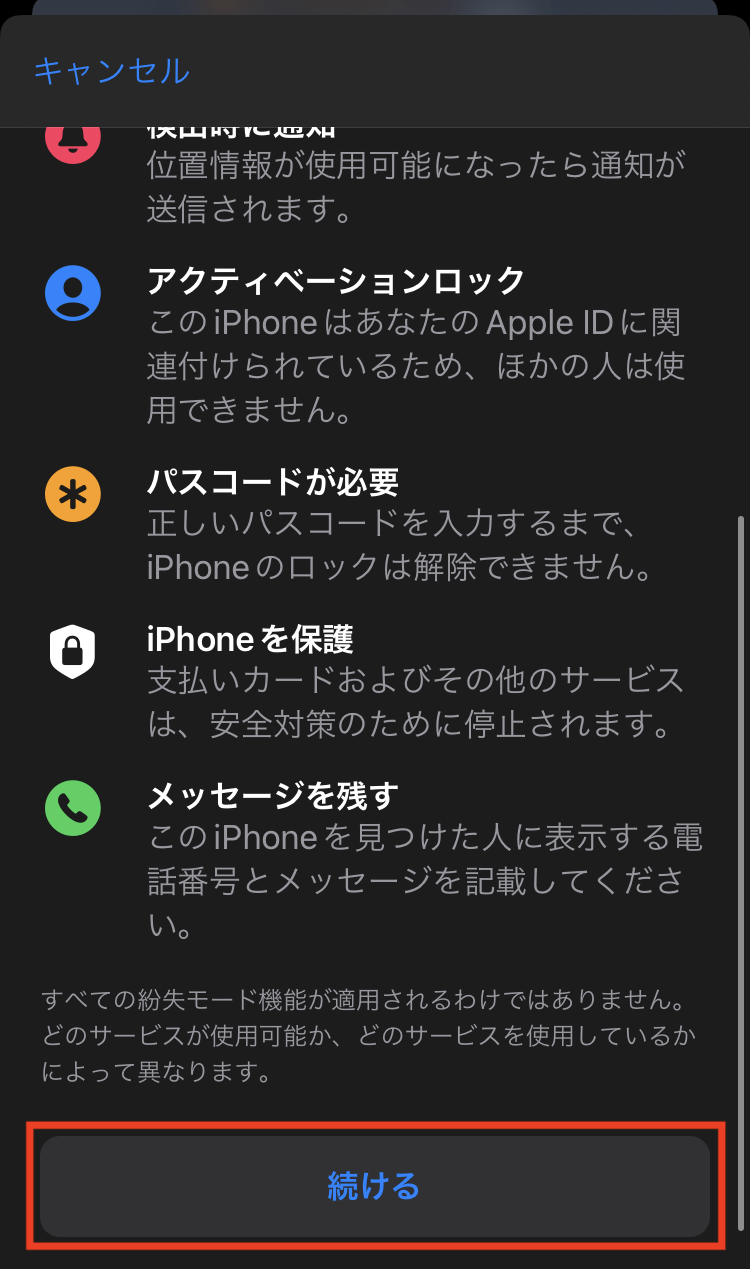Continue with the 続ける button
Viewport: 750px width, 1269px height.
tap(375, 1186)
